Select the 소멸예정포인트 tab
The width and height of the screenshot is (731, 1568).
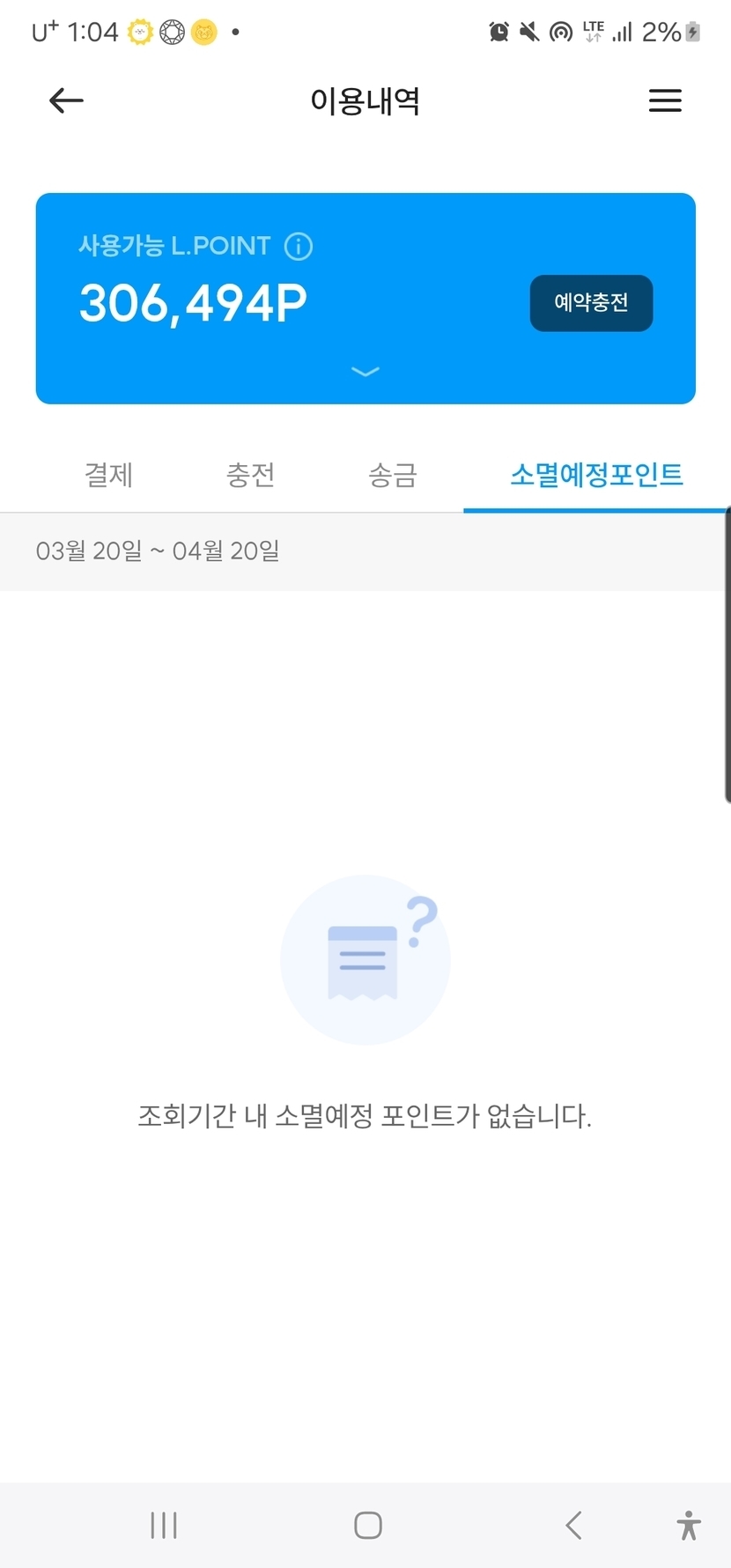596,475
